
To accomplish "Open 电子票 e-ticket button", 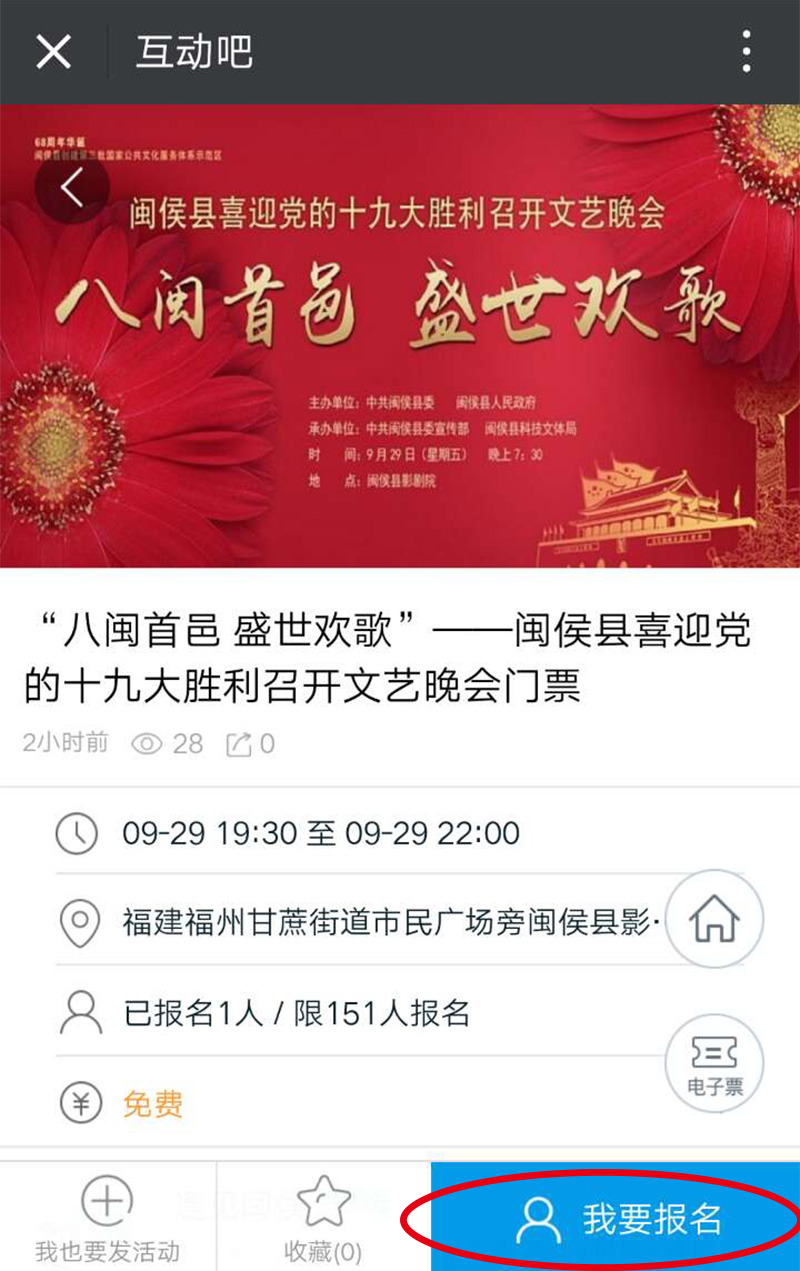I will point(714,1064).
